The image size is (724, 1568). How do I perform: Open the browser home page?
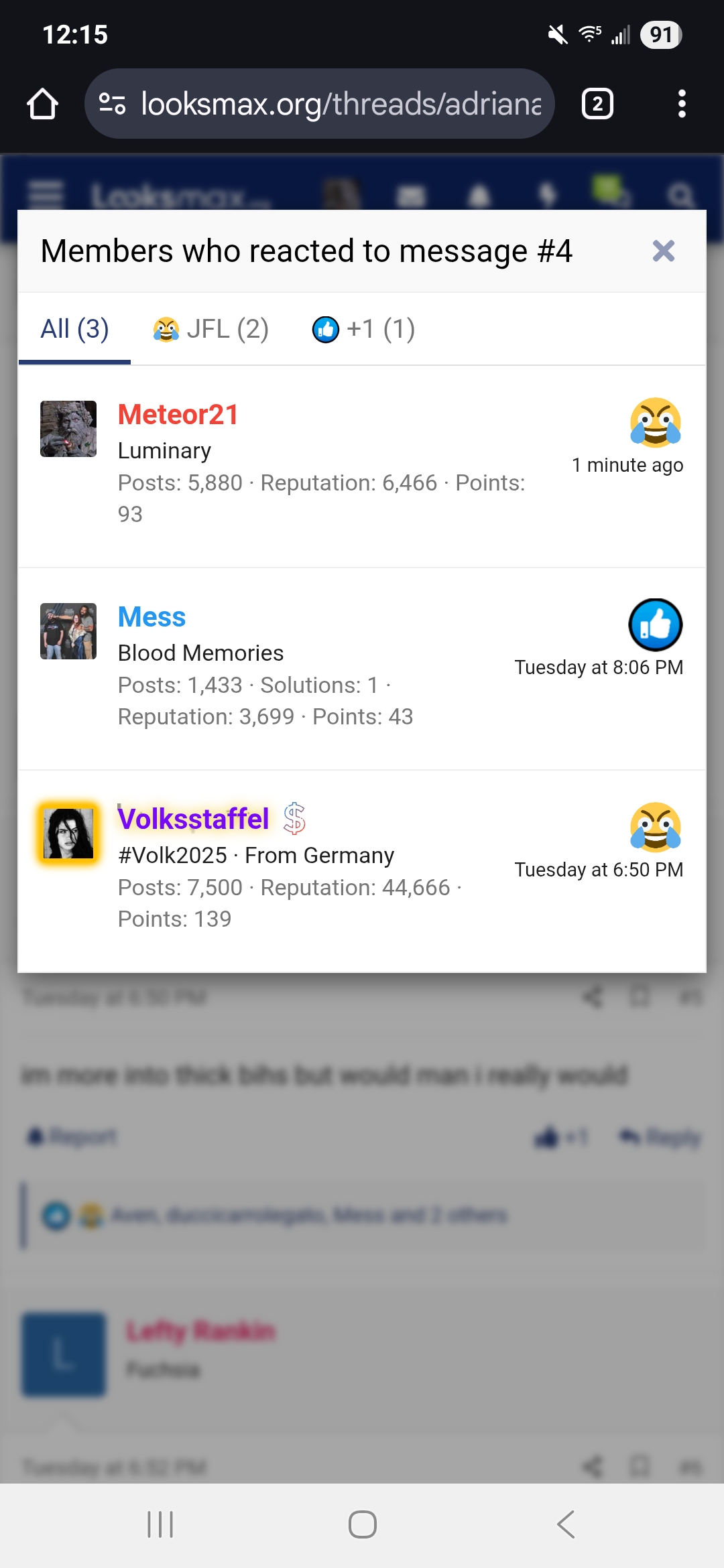(x=42, y=104)
